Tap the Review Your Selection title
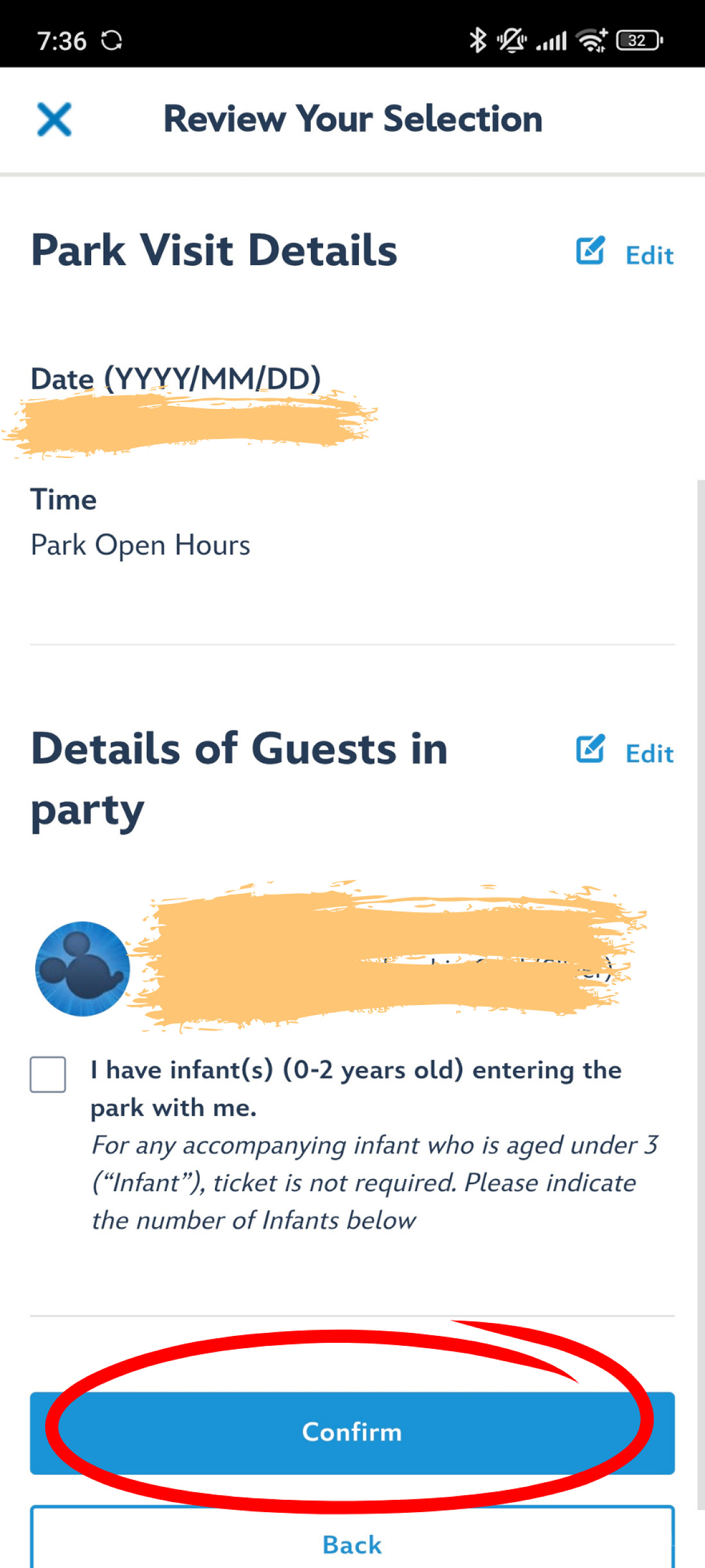Image resolution: width=705 pixels, height=1568 pixels. 353,119
